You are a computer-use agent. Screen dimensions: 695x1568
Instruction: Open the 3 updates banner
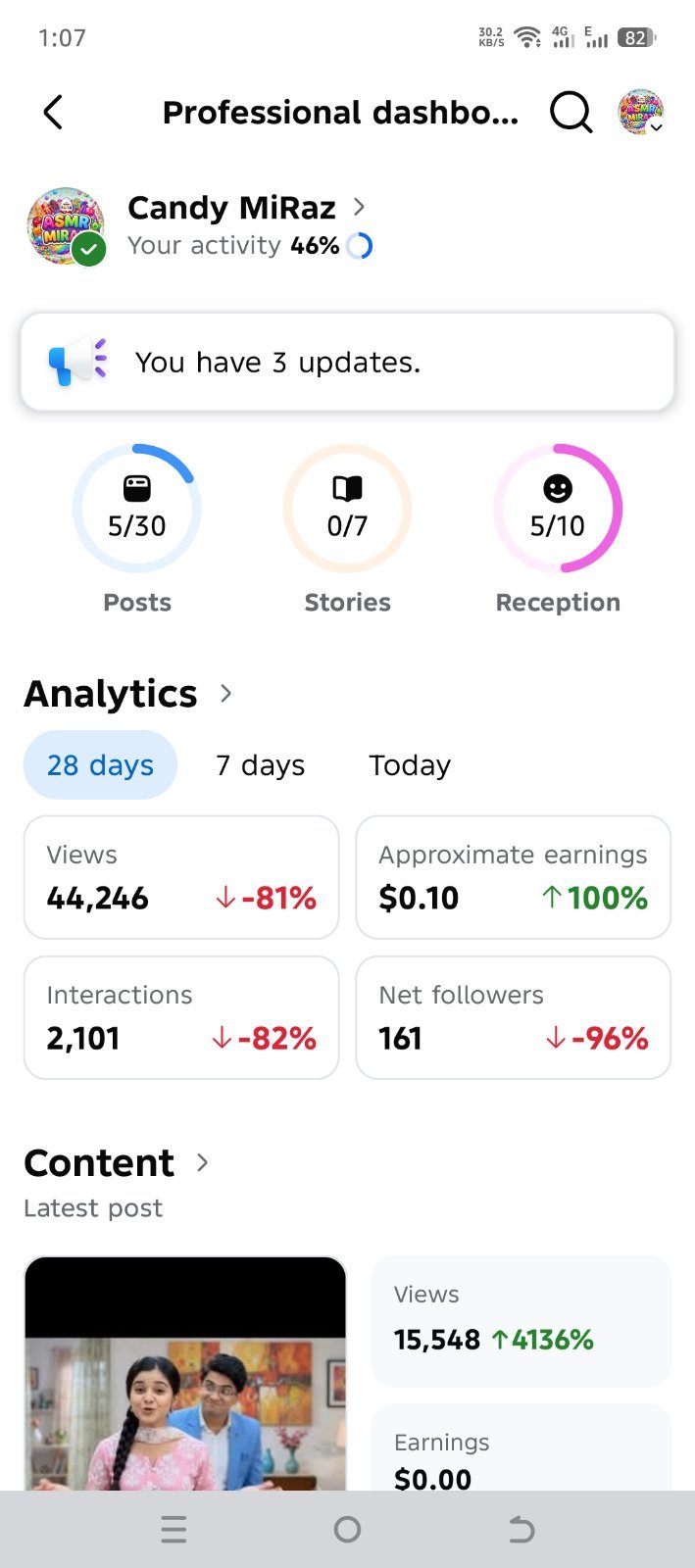347,363
